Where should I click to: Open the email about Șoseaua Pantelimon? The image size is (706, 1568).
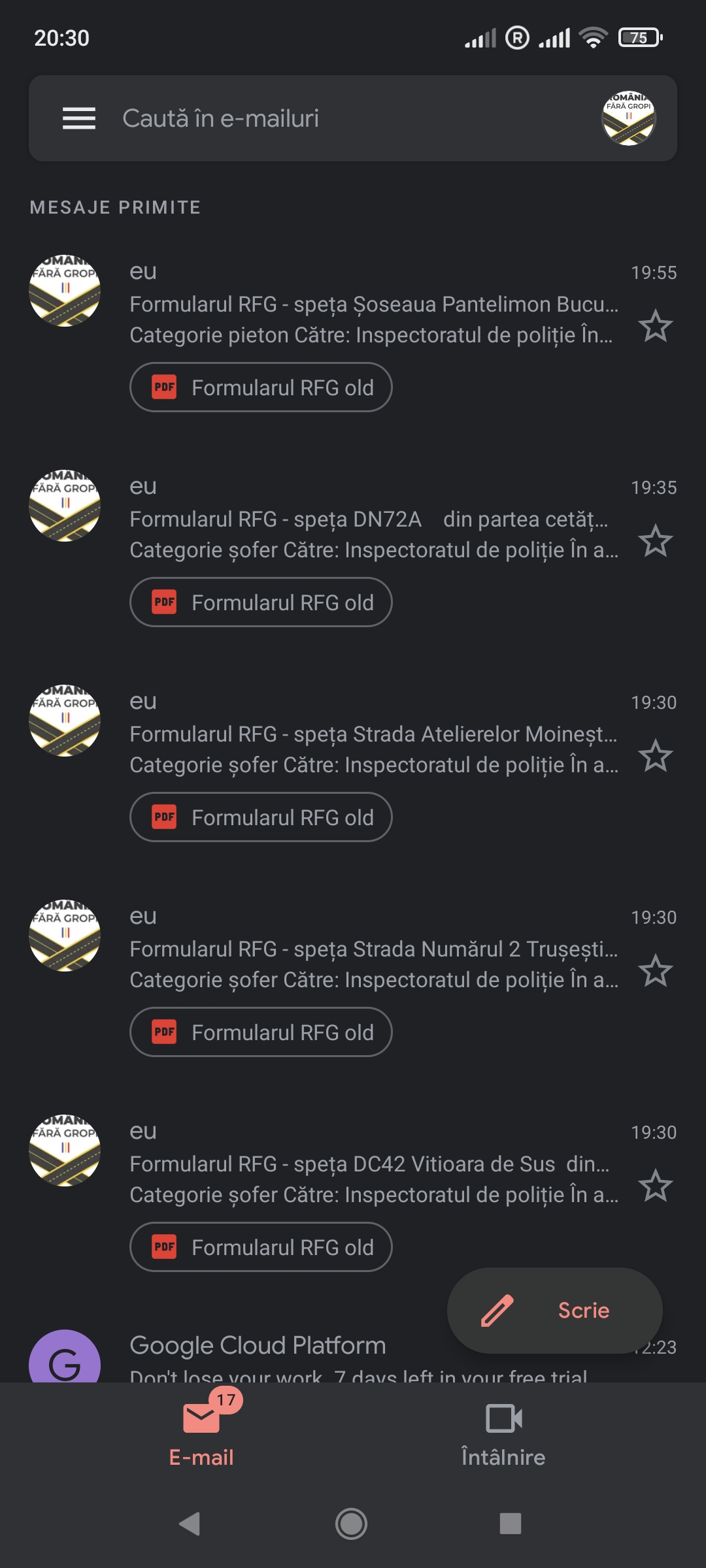pyautogui.click(x=373, y=304)
